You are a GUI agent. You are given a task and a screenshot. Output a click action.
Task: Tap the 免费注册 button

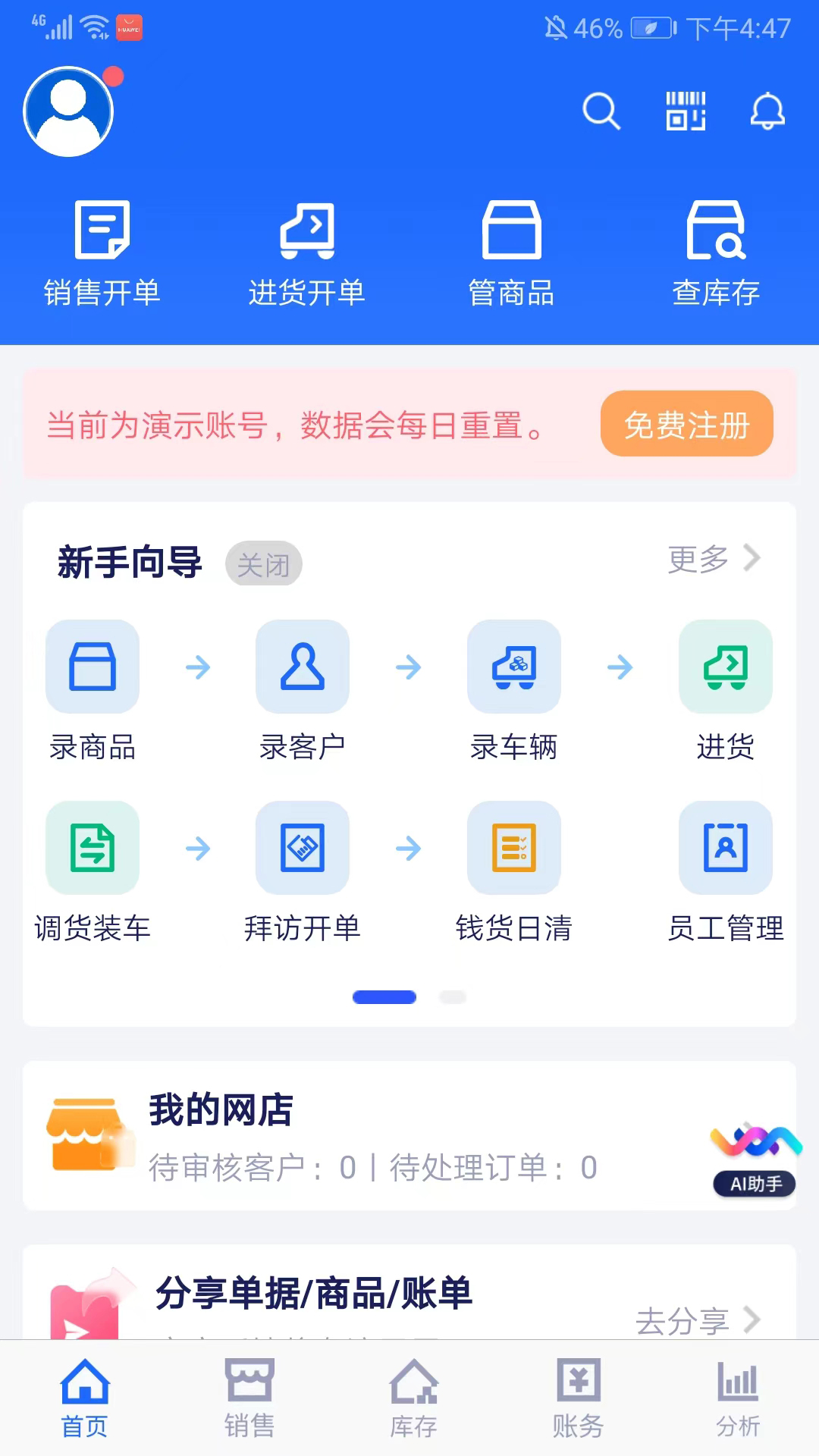tap(686, 424)
